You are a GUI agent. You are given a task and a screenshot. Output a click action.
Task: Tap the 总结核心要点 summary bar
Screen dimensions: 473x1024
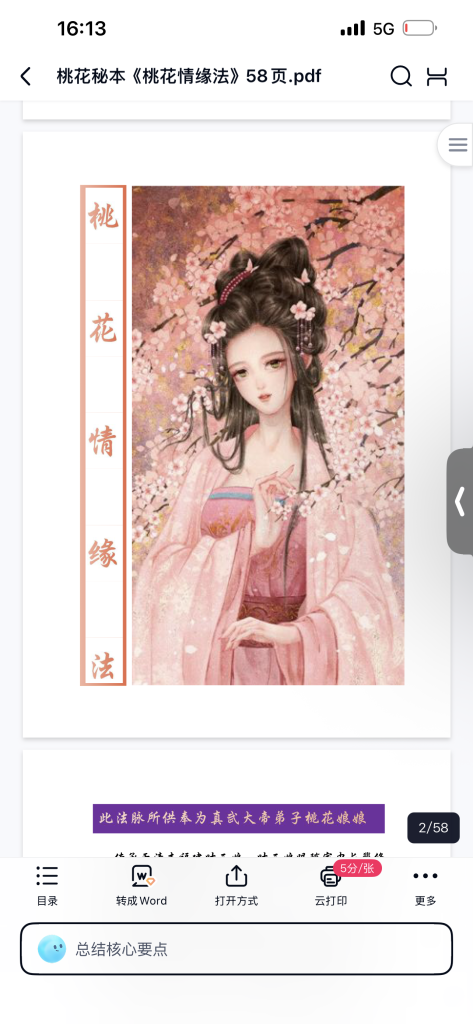coord(236,949)
